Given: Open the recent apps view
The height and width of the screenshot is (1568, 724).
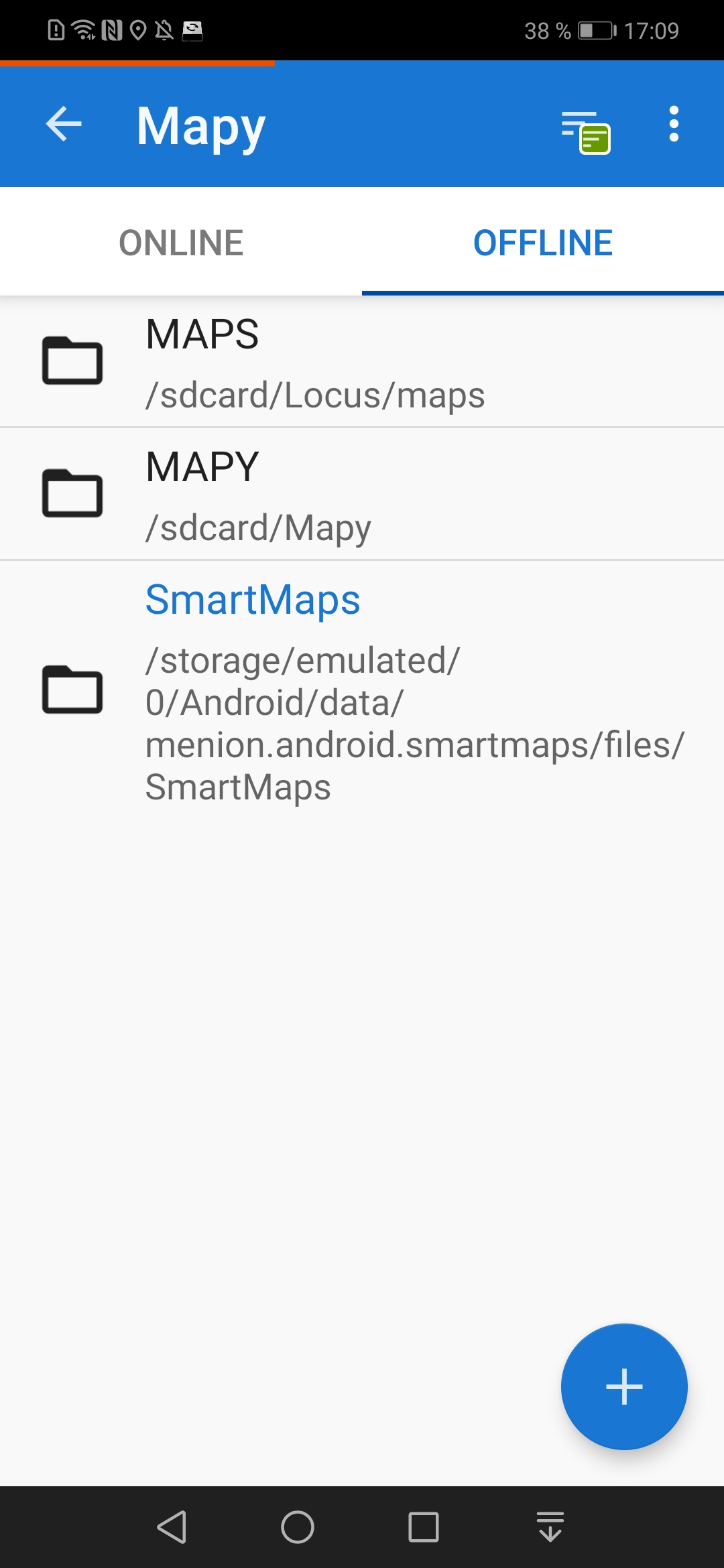Looking at the screenshot, I should click(424, 1527).
